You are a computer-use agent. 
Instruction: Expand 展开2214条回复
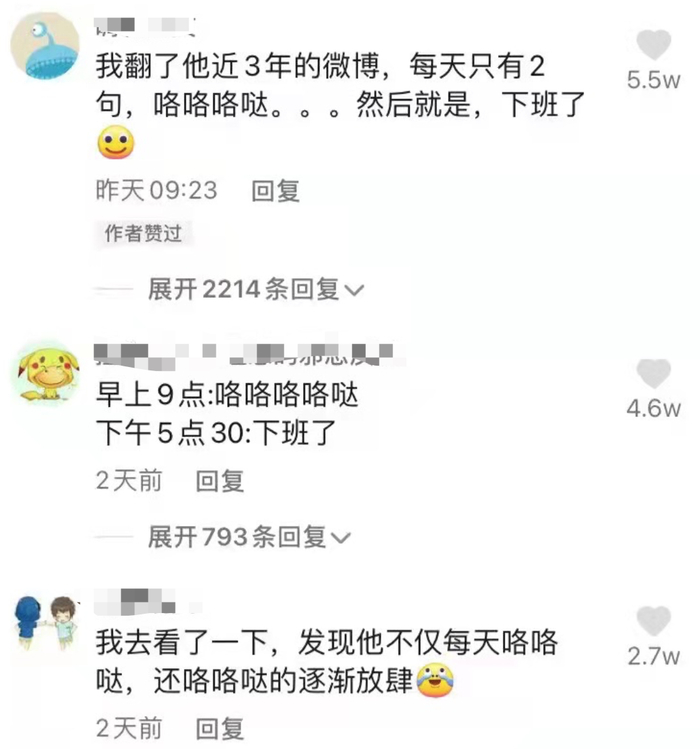(x=256, y=289)
